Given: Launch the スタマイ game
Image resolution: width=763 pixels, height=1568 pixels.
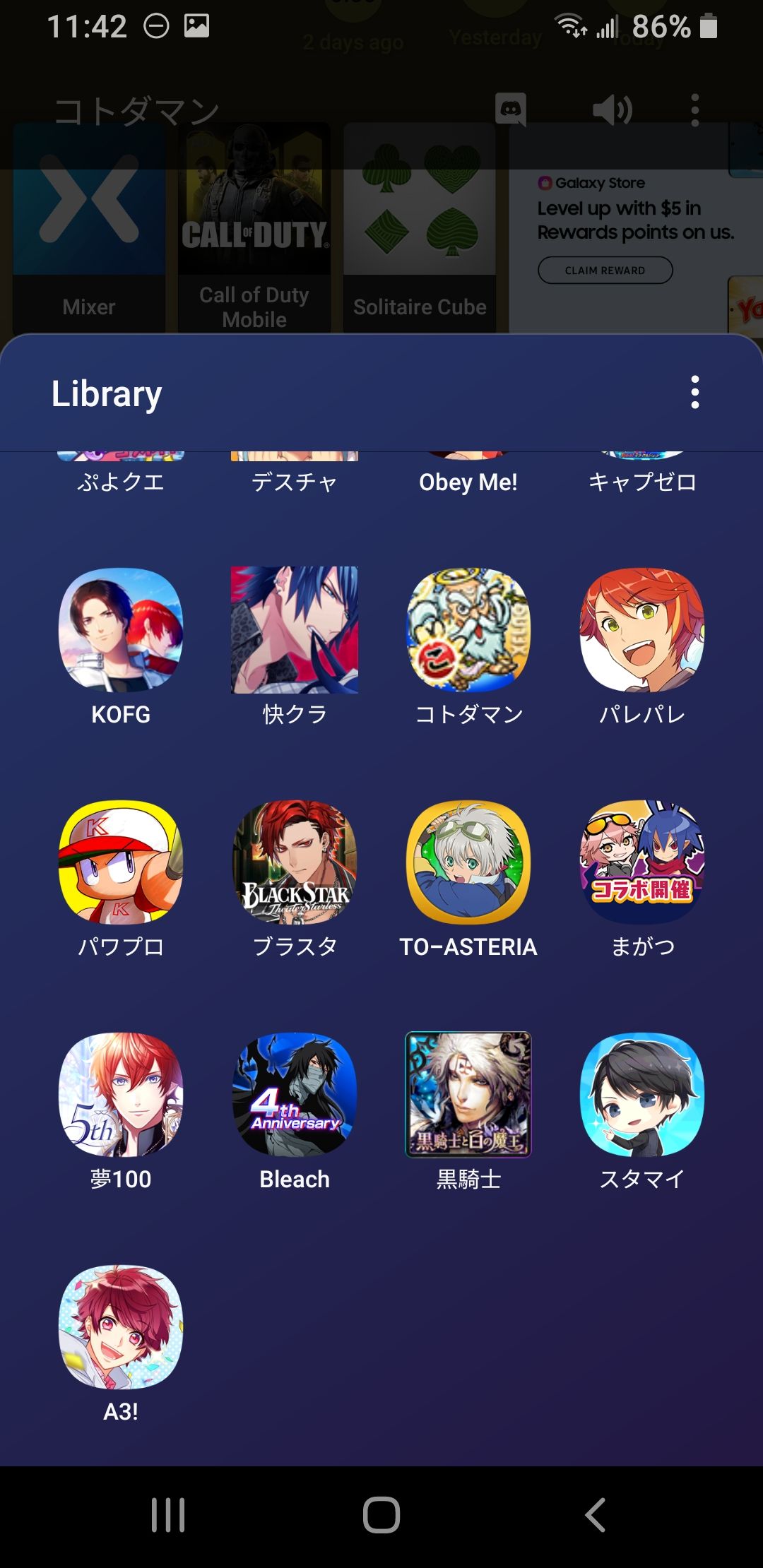Looking at the screenshot, I should pyautogui.click(x=642, y=1095).
